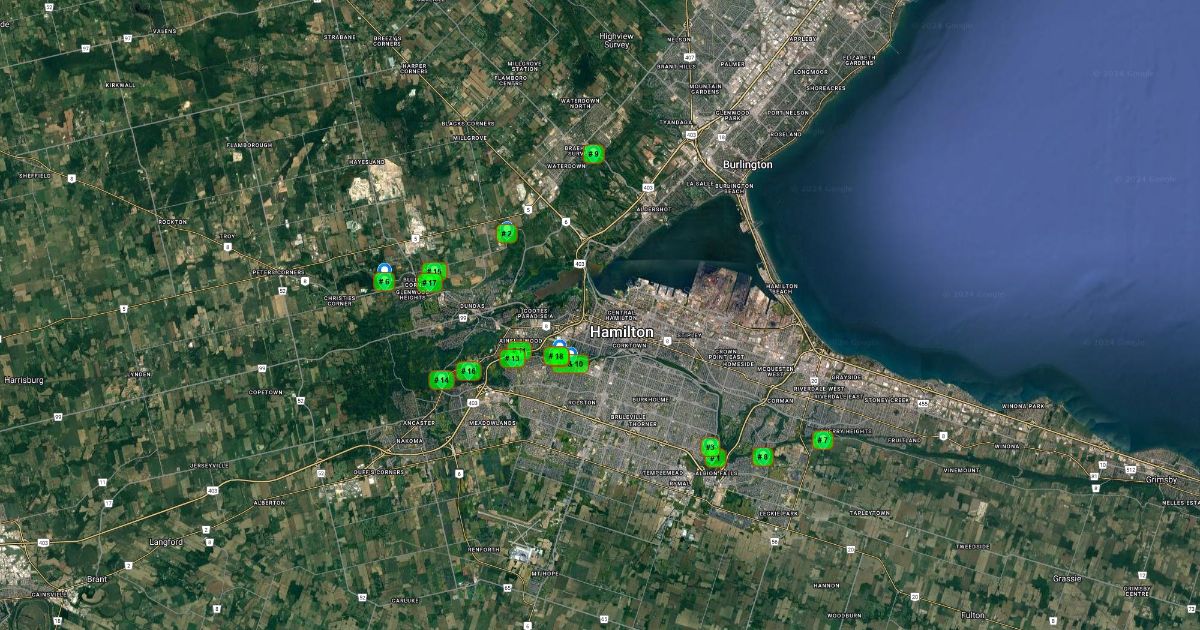1200x630 pixels.
Task: Open map marker #13
Action: (x=511, y=358)
